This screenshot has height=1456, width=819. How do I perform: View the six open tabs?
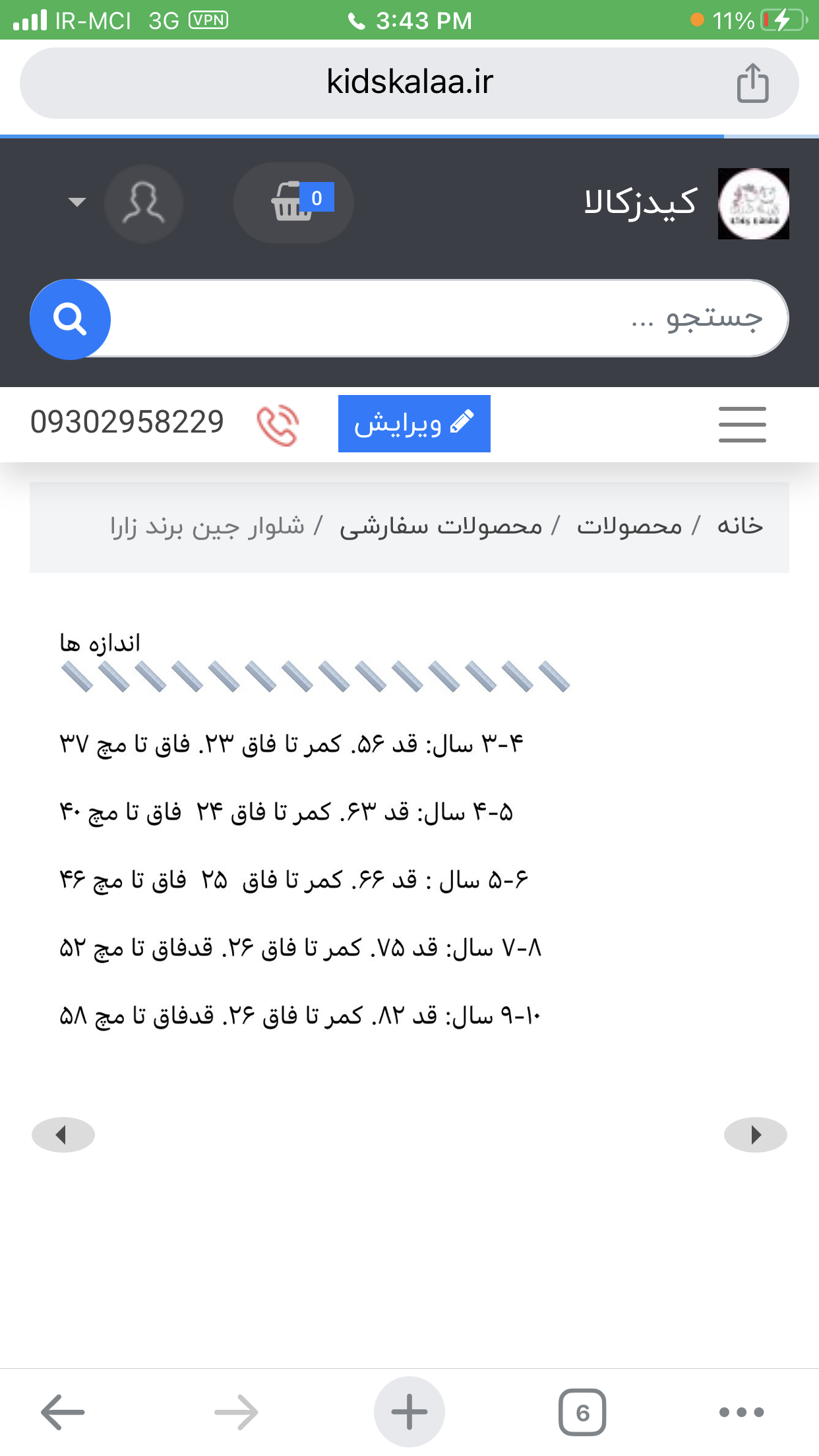click(582, 1412)
